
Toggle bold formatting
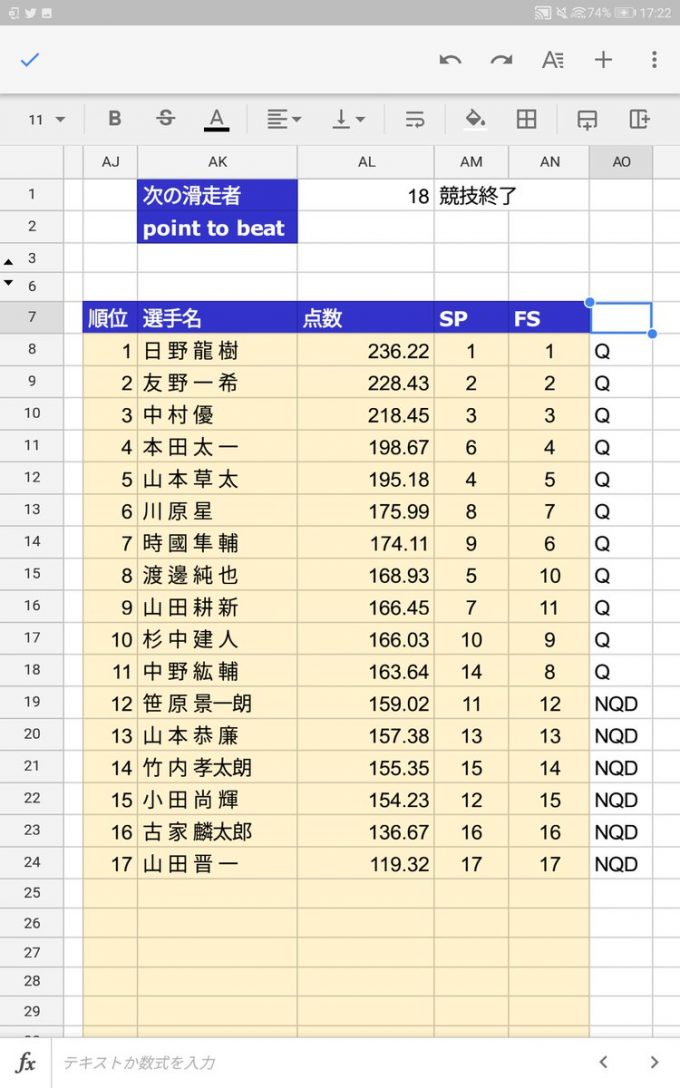click(x=115, y=119)
